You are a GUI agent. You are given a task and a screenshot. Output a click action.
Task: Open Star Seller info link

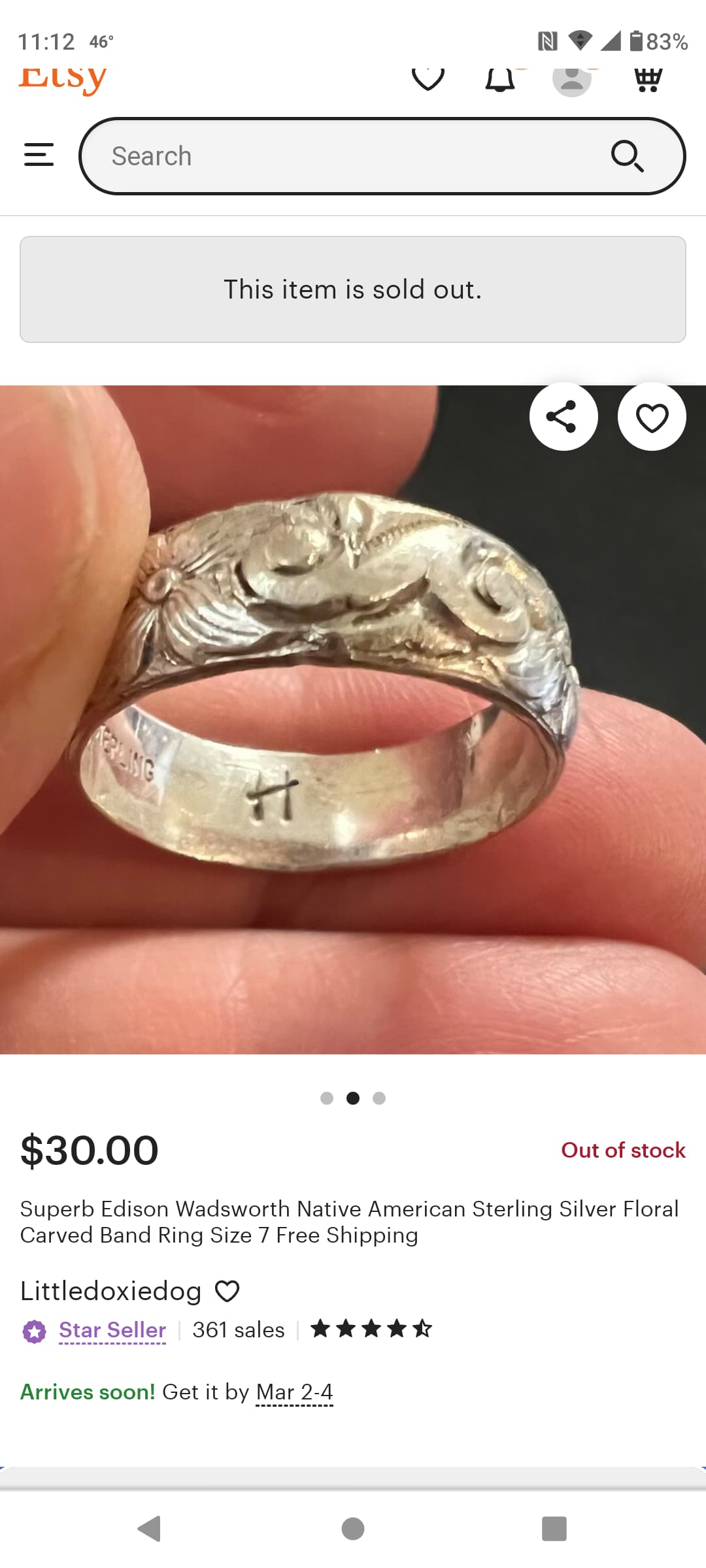point(112,1330)
